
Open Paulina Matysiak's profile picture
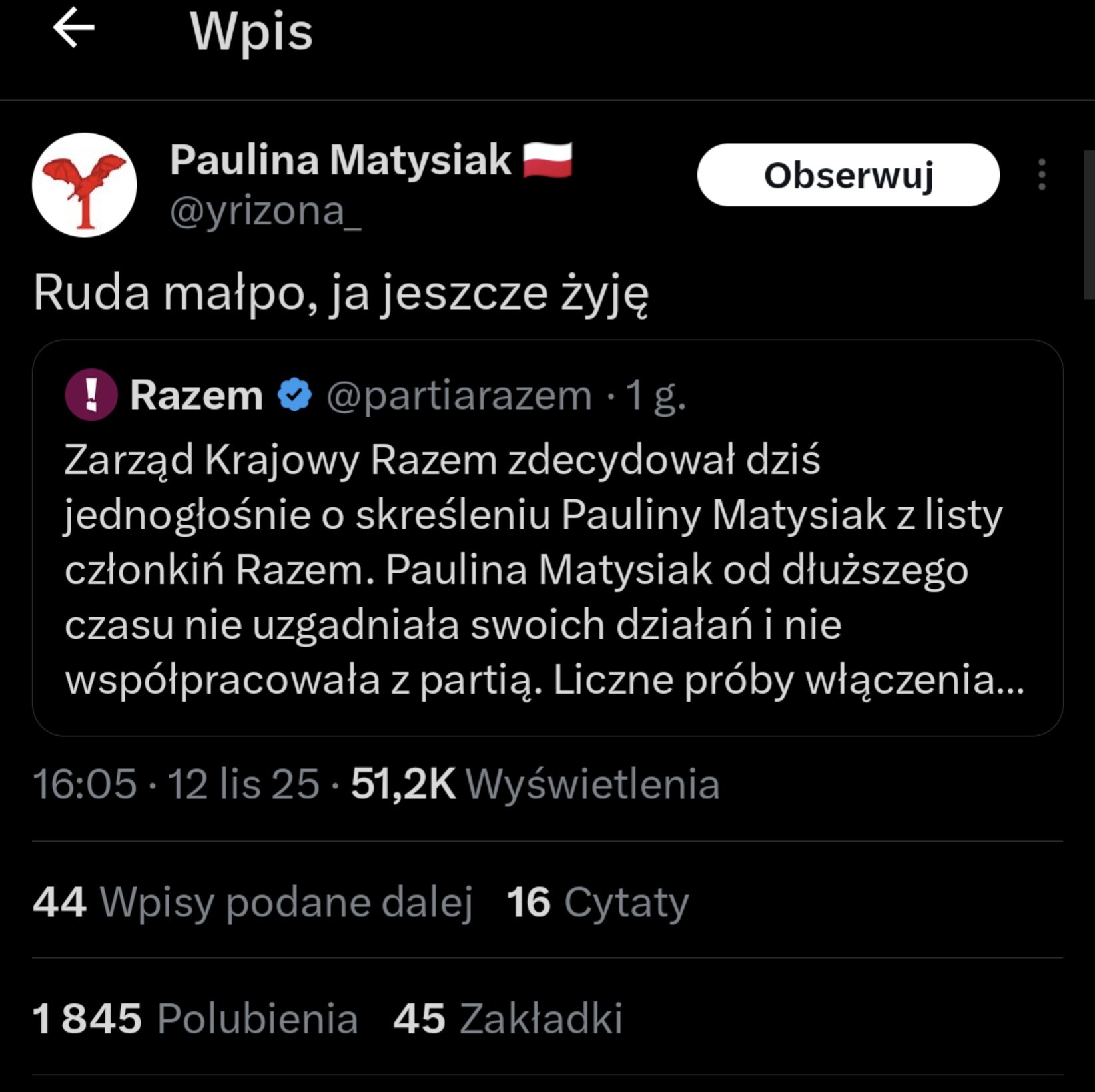pyautogui.click(x=85, y=185)
